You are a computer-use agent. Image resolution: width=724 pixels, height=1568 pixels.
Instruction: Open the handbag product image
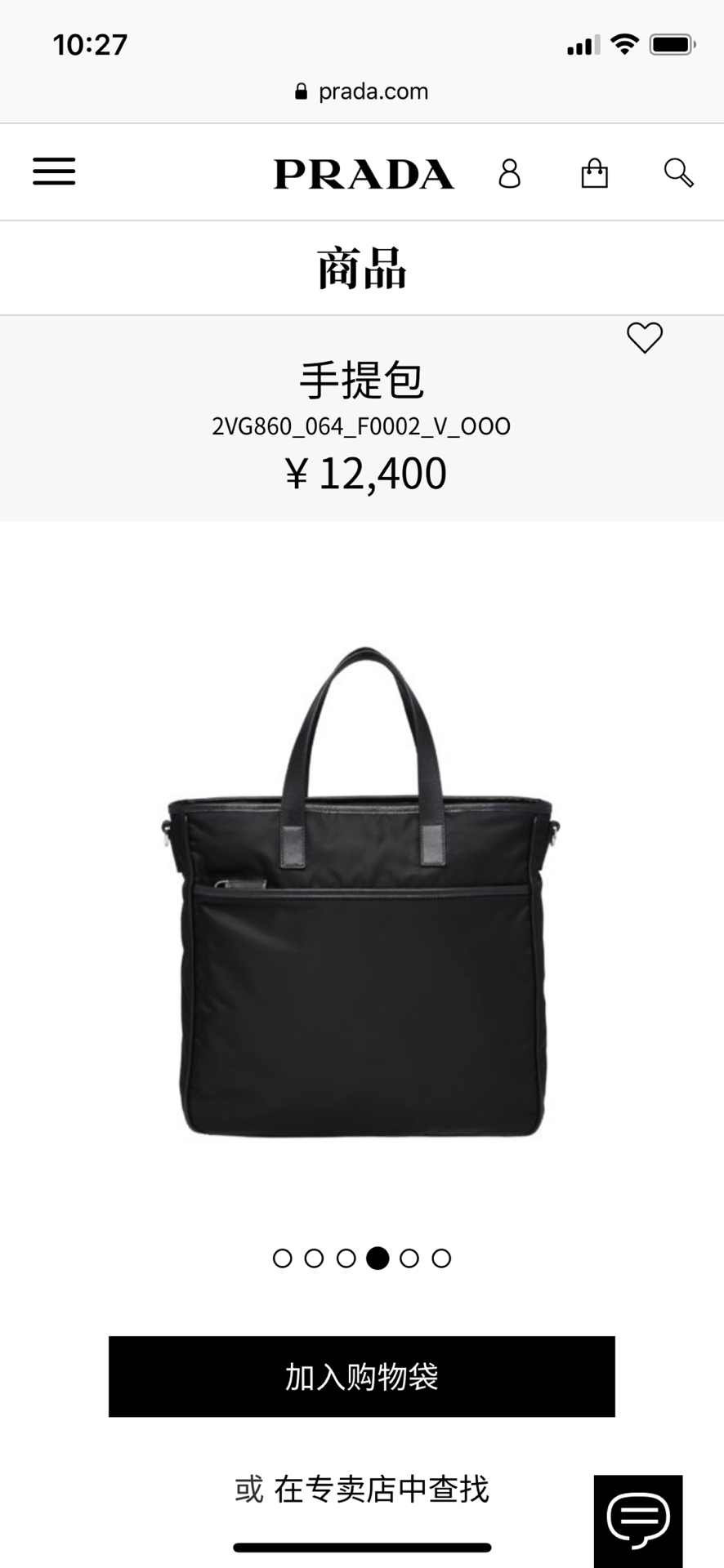pos(361,890)
